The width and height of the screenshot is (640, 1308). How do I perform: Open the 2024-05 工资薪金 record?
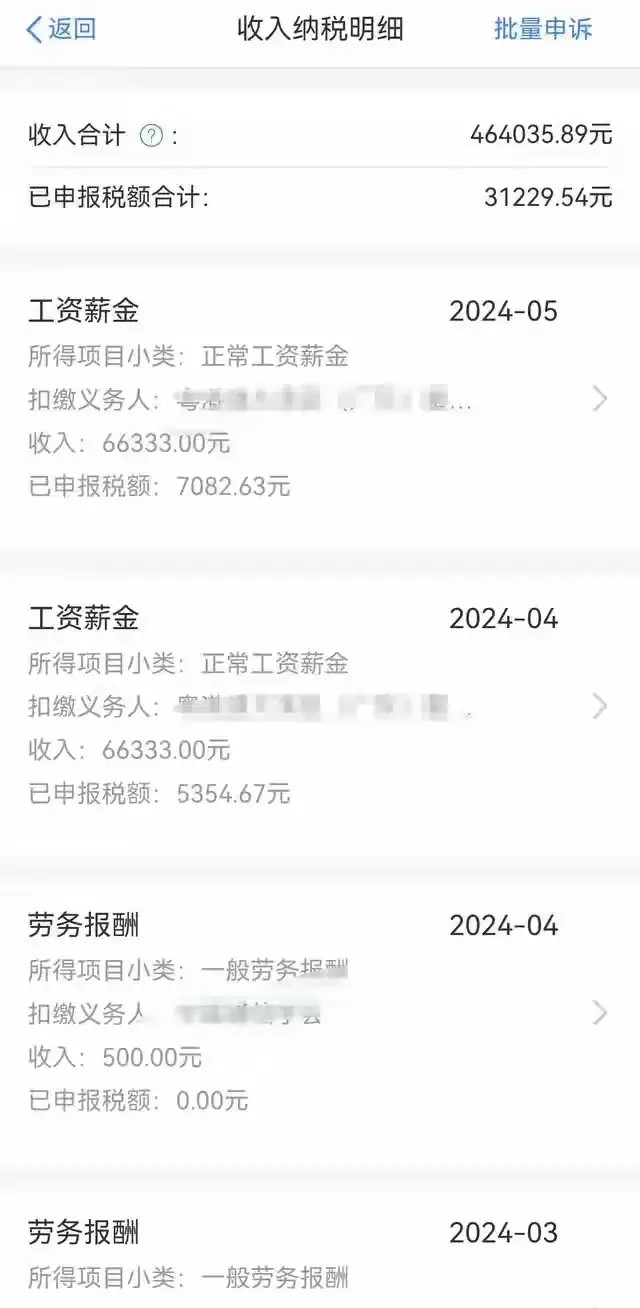(x=320, y=400)
